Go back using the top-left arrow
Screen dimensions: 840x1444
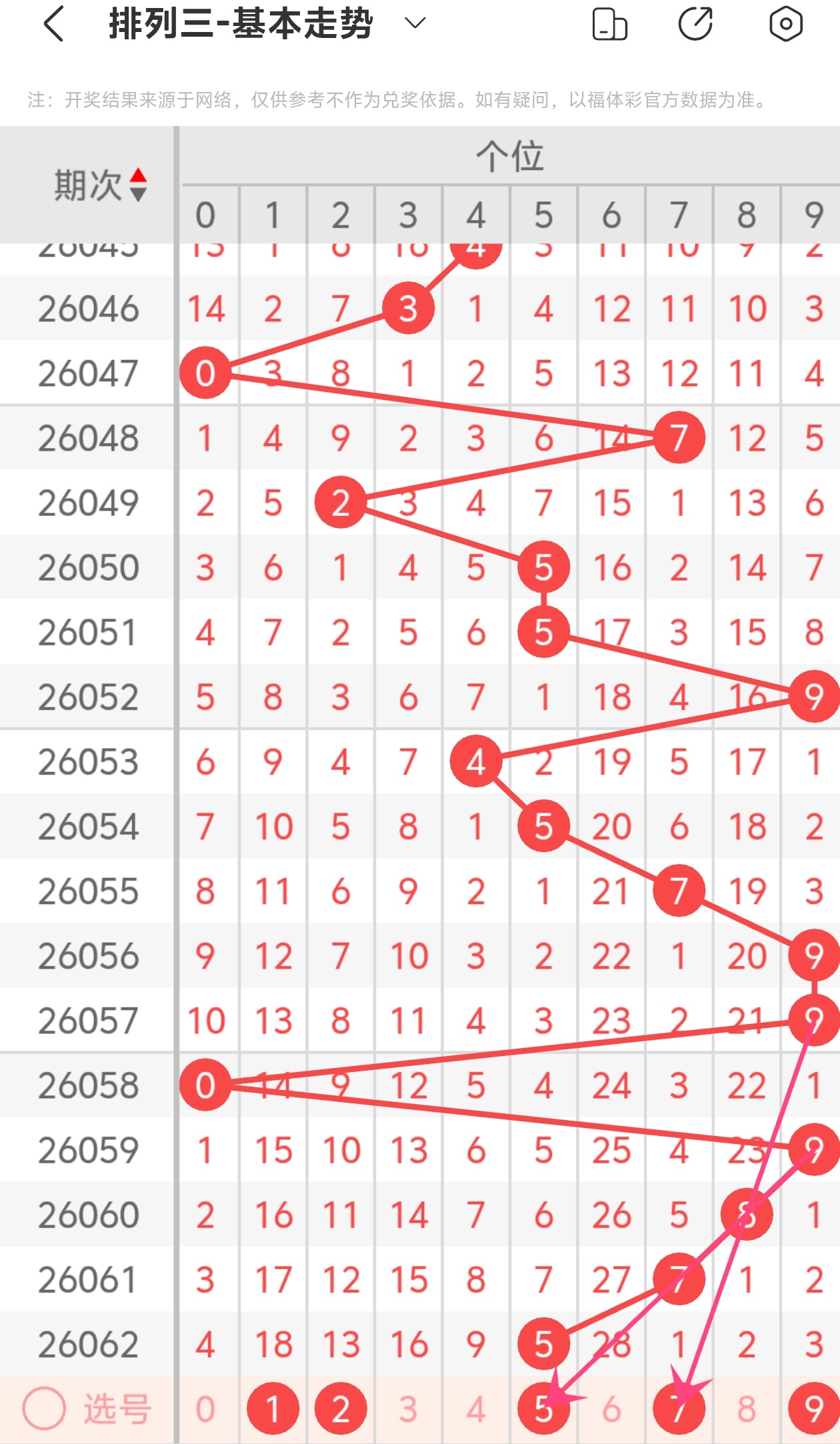(53, 24)
